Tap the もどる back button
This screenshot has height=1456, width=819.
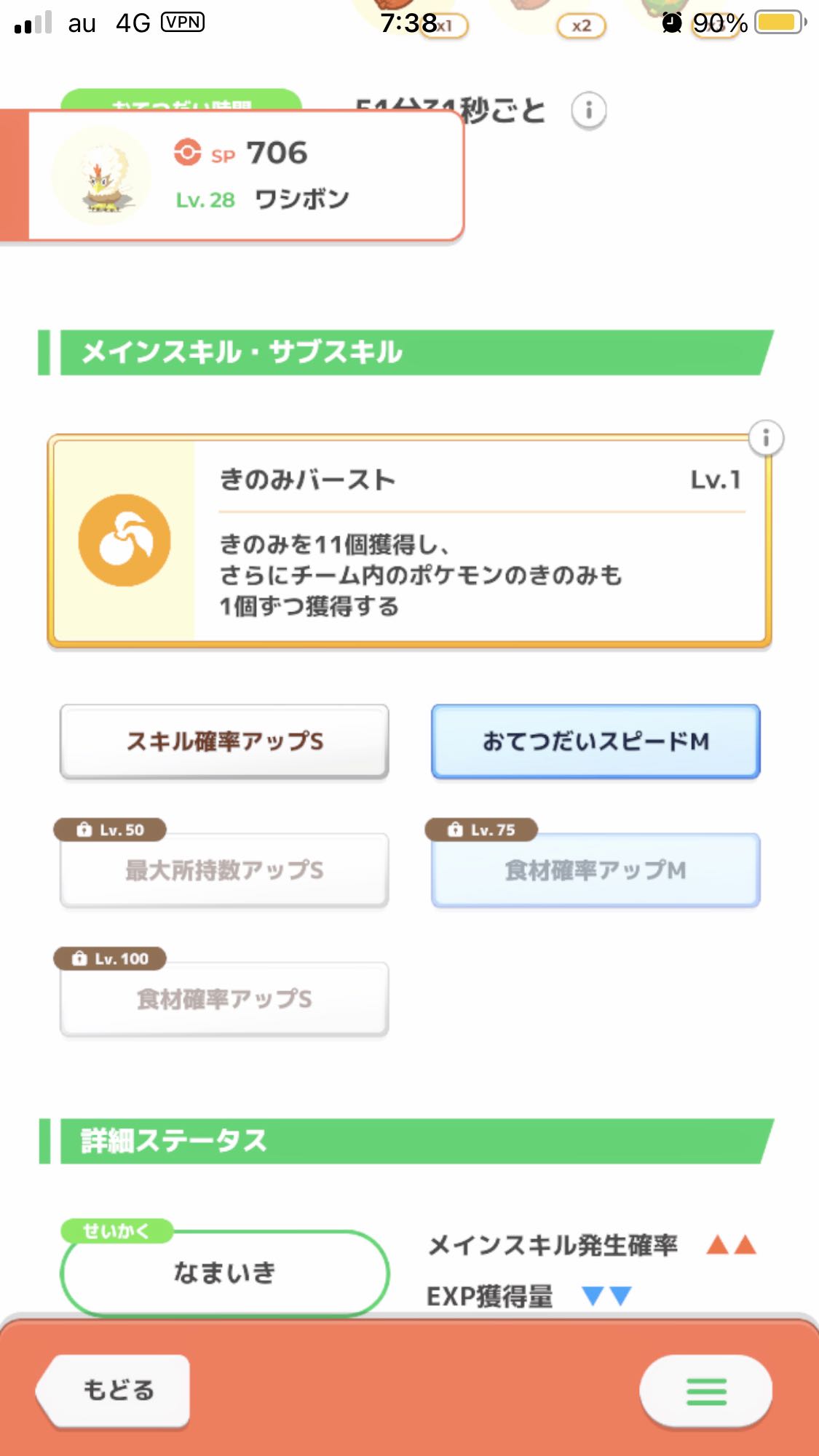click(x=114, y=1391)
